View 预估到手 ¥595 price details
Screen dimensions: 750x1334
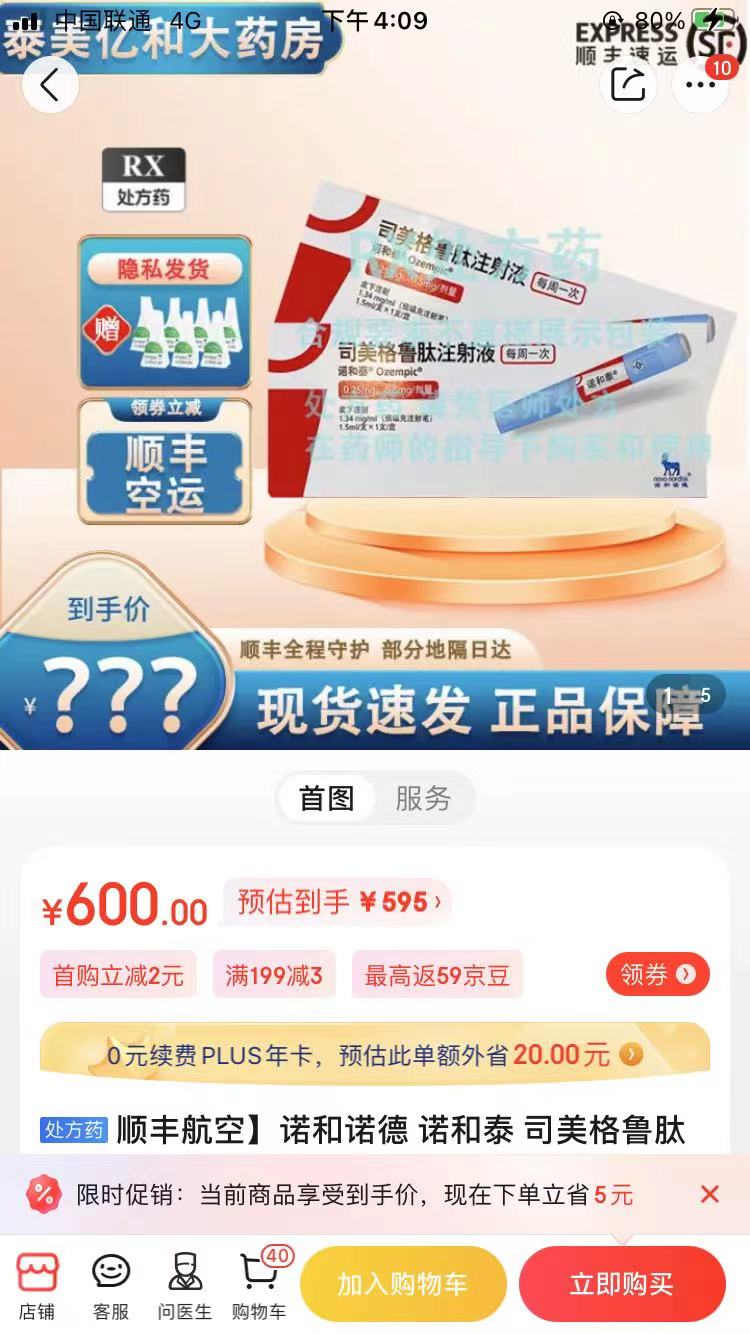point(338,902)
